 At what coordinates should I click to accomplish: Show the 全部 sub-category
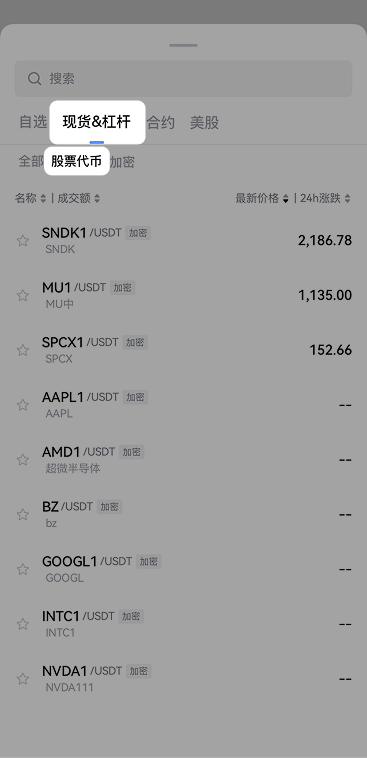31,161
